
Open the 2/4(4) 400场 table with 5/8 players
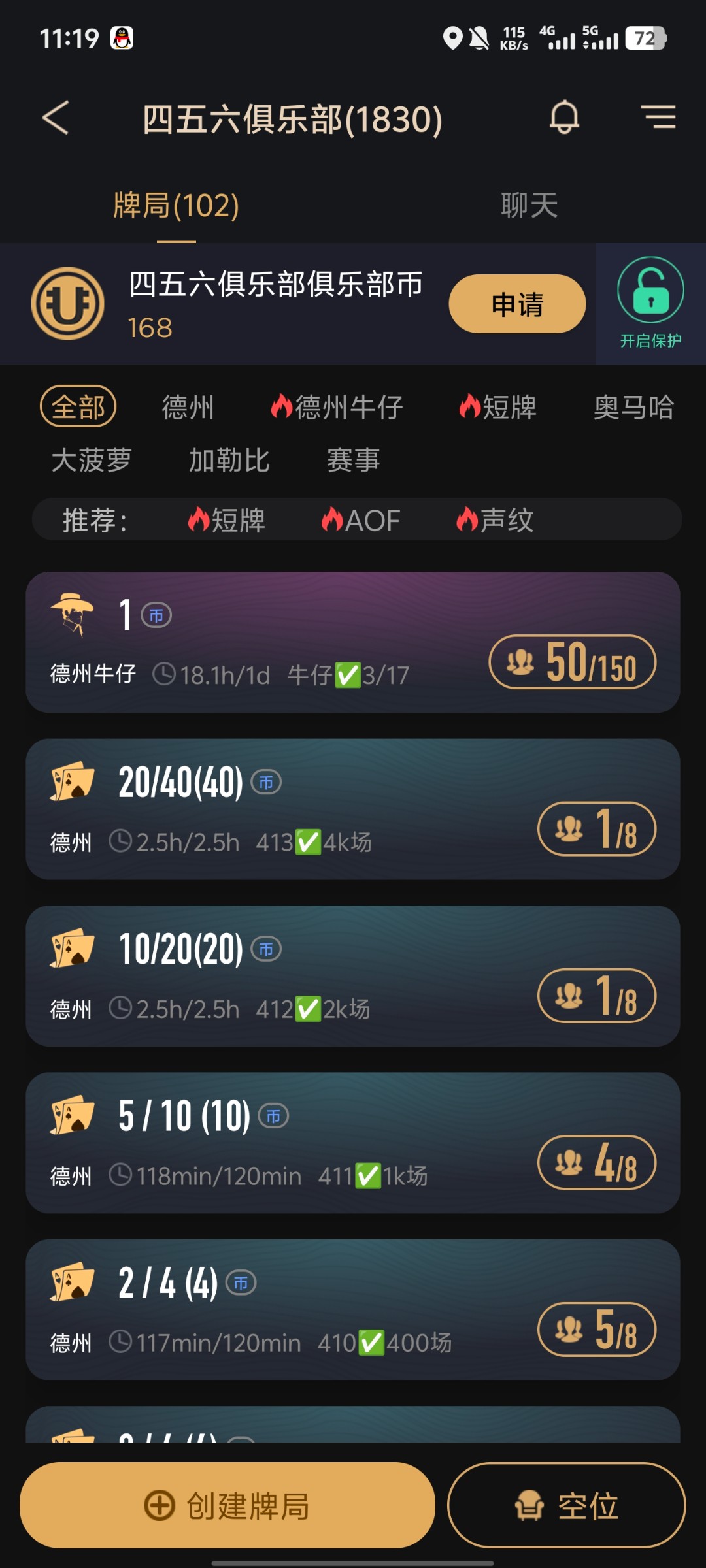click(353, 1310)
